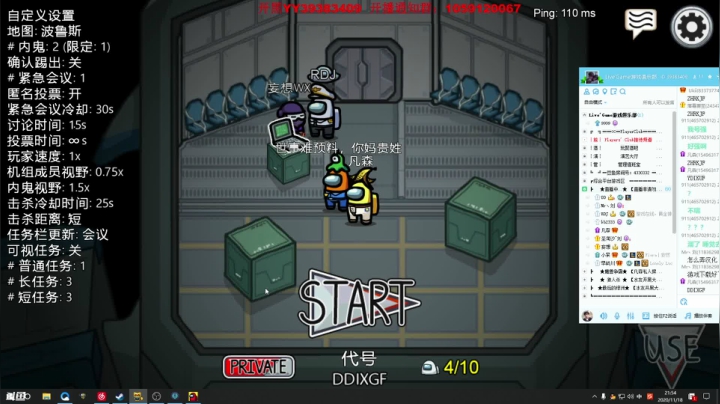Open the Windows start menu
The image size is (720, 404).
click(8, 396)
